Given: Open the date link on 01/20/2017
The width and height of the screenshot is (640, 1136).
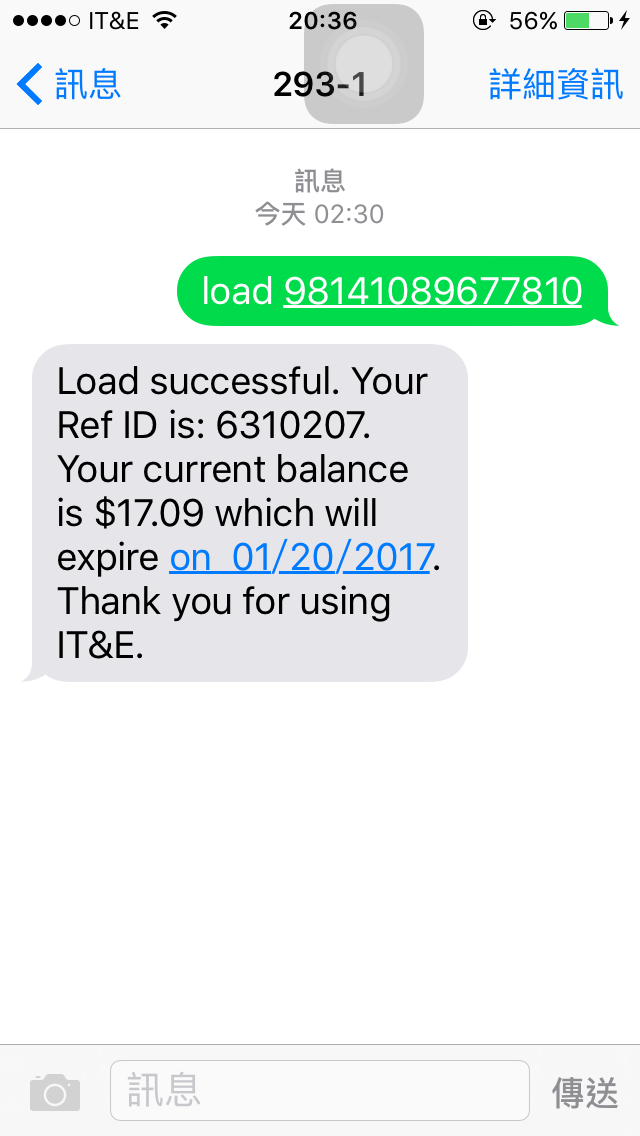Looking at the screenshot, I should tap(302, 558).
